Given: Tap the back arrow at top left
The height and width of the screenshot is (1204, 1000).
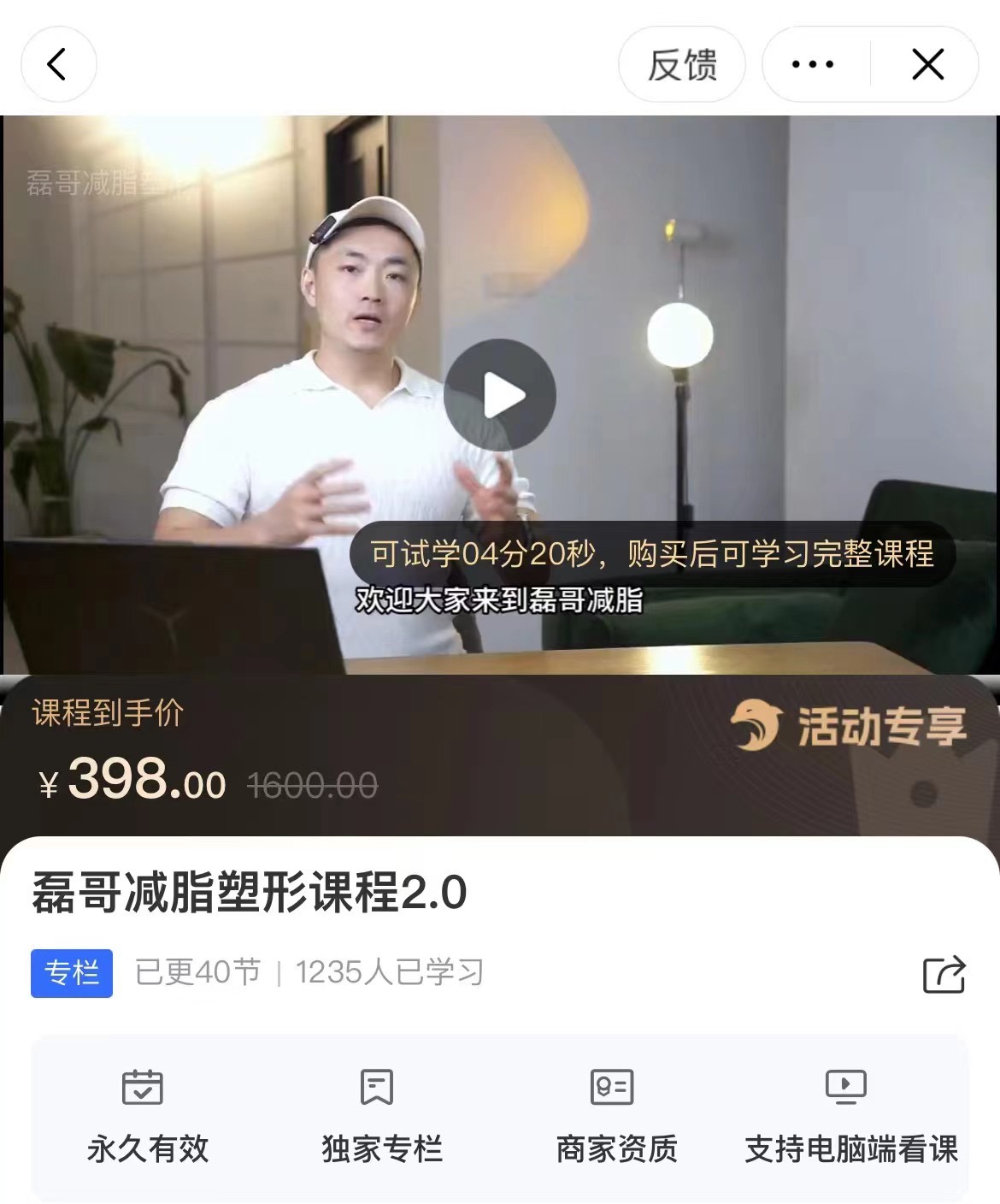Looking at the screenshot, I should 58,64.
